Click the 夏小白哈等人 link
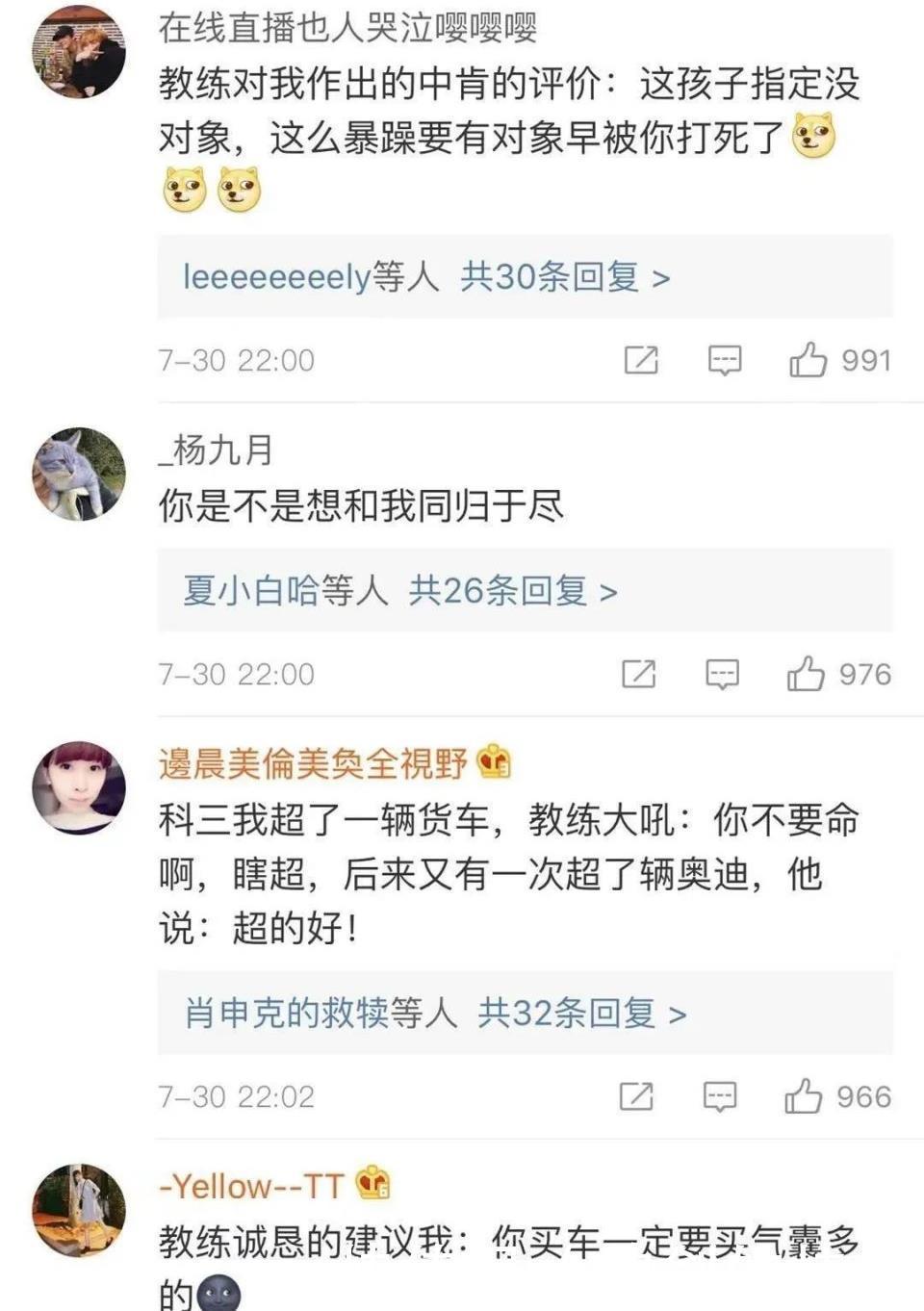 [252, 593]
